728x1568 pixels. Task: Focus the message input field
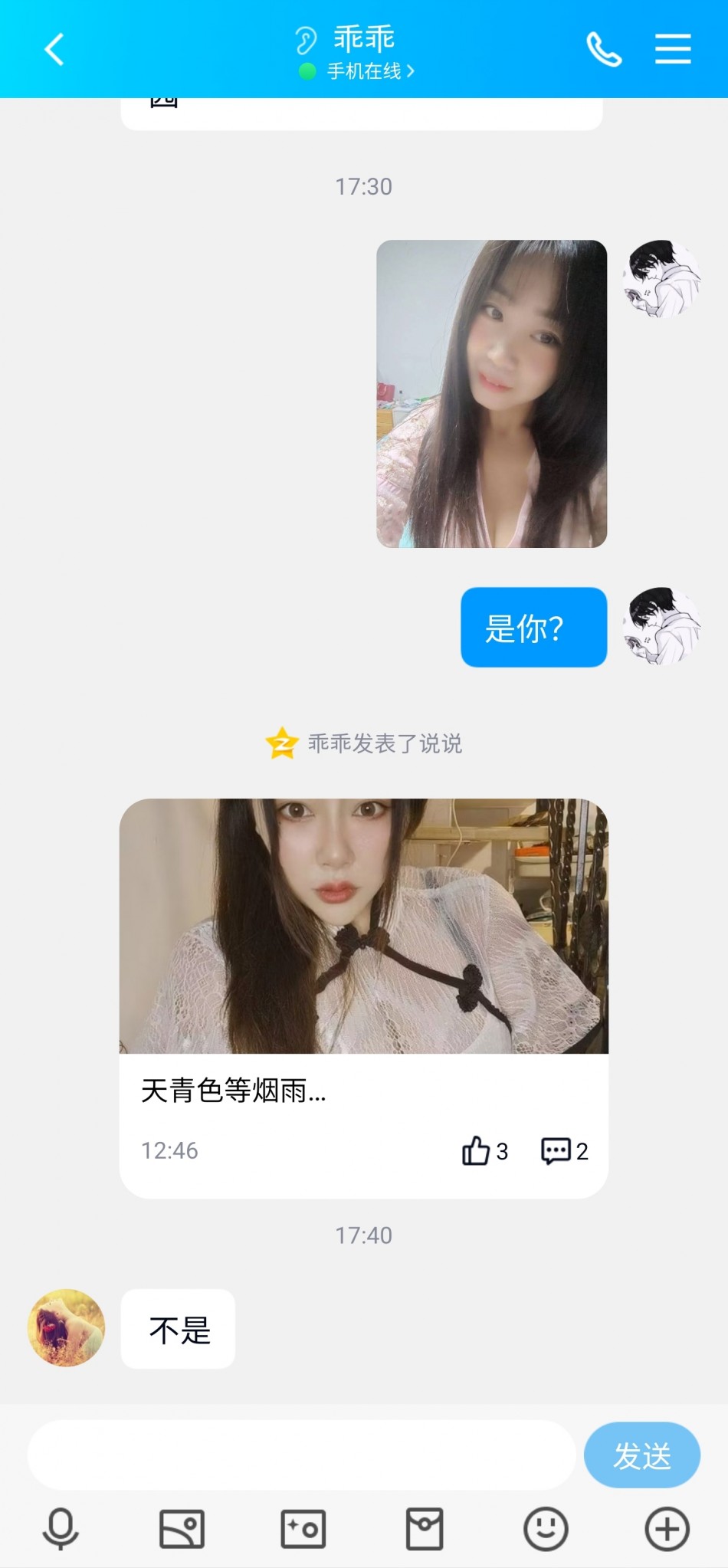coord(301,1454)
